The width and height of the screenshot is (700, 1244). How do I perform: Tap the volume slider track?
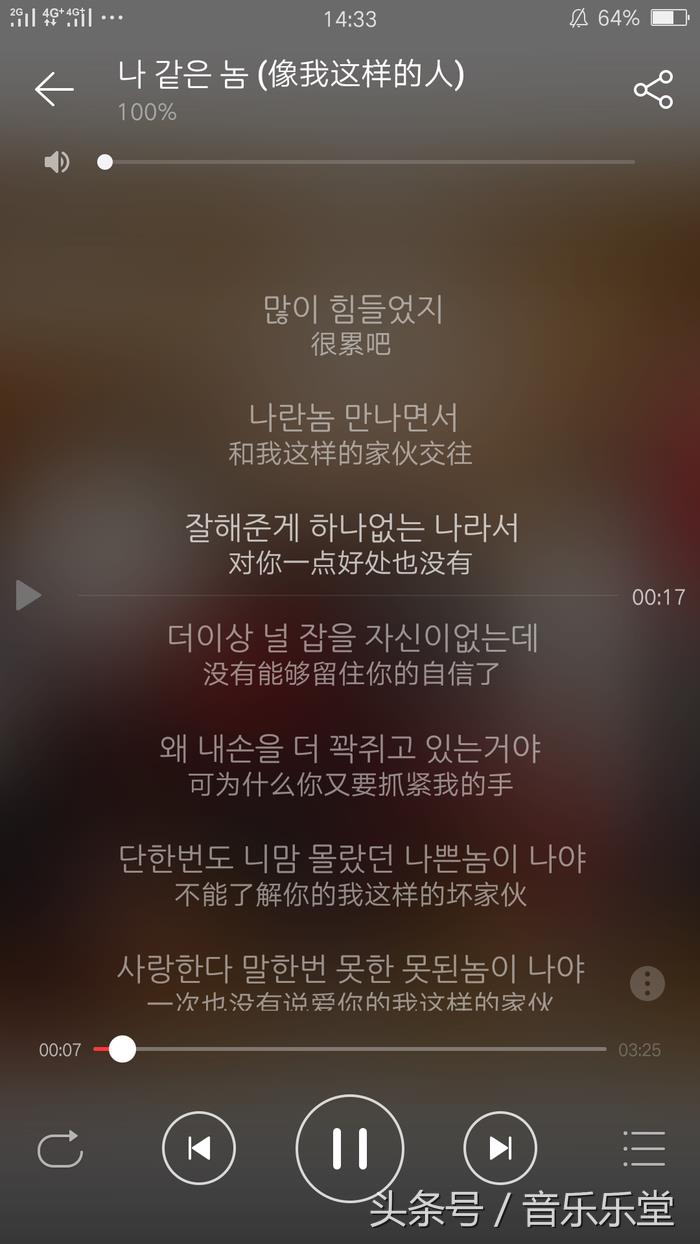tap(370, 162)
